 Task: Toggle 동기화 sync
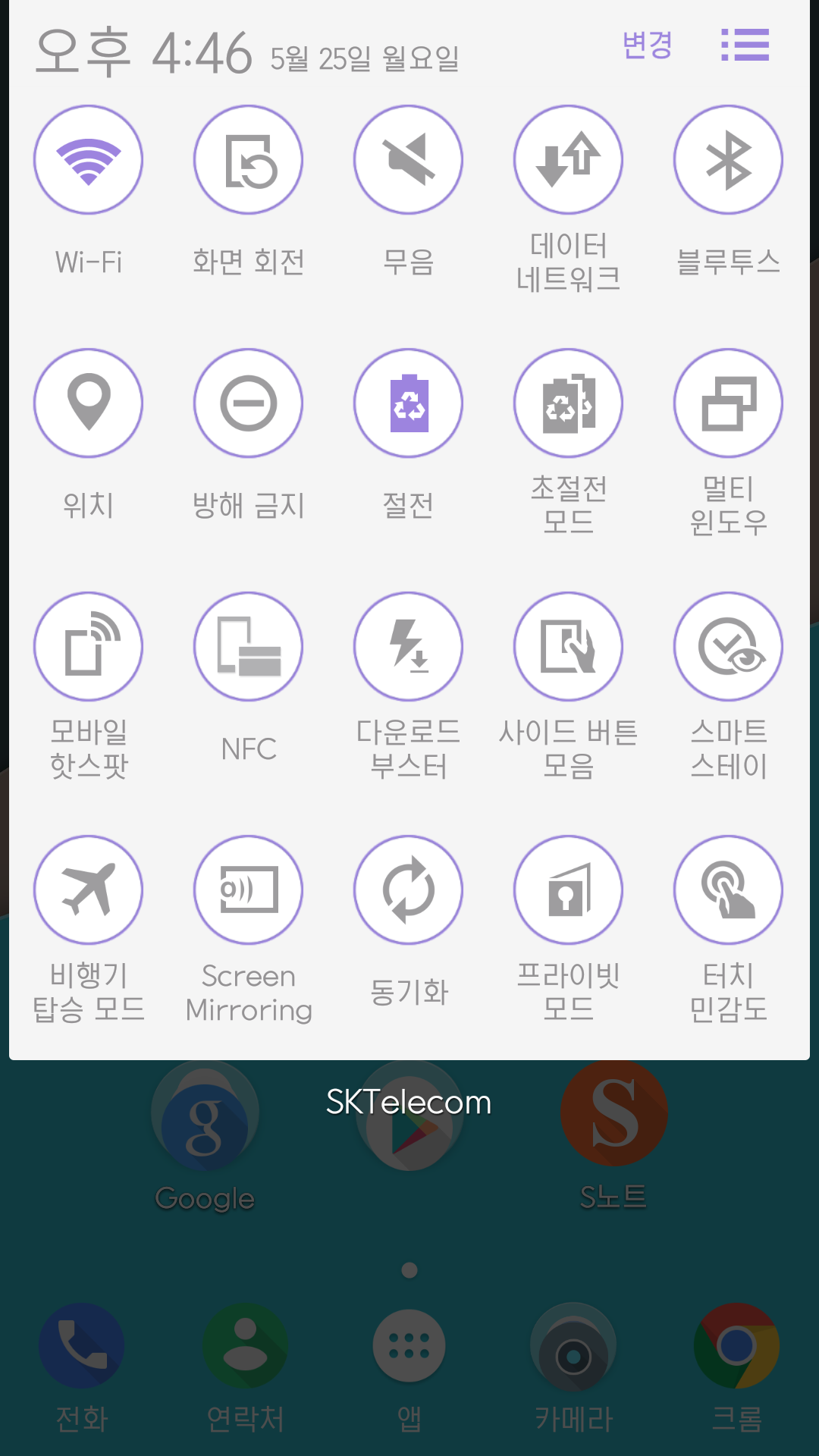tap(408, 890)
